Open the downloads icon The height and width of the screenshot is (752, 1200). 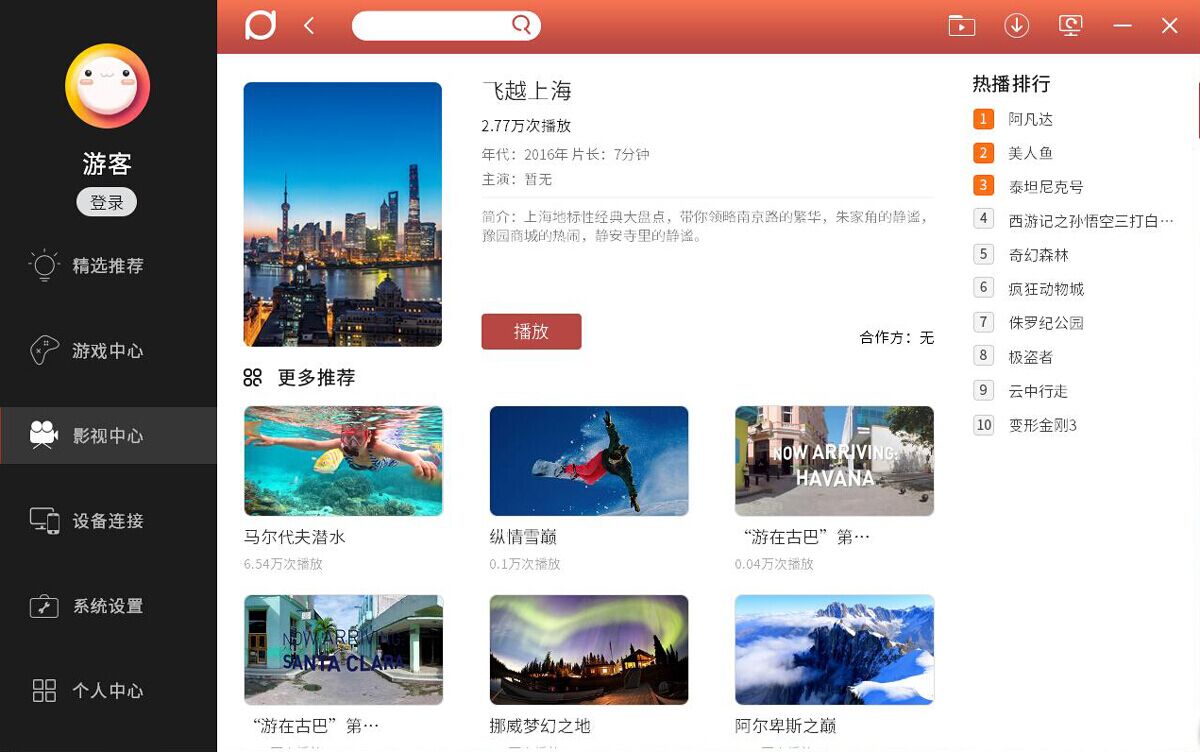pos(1016,26)
